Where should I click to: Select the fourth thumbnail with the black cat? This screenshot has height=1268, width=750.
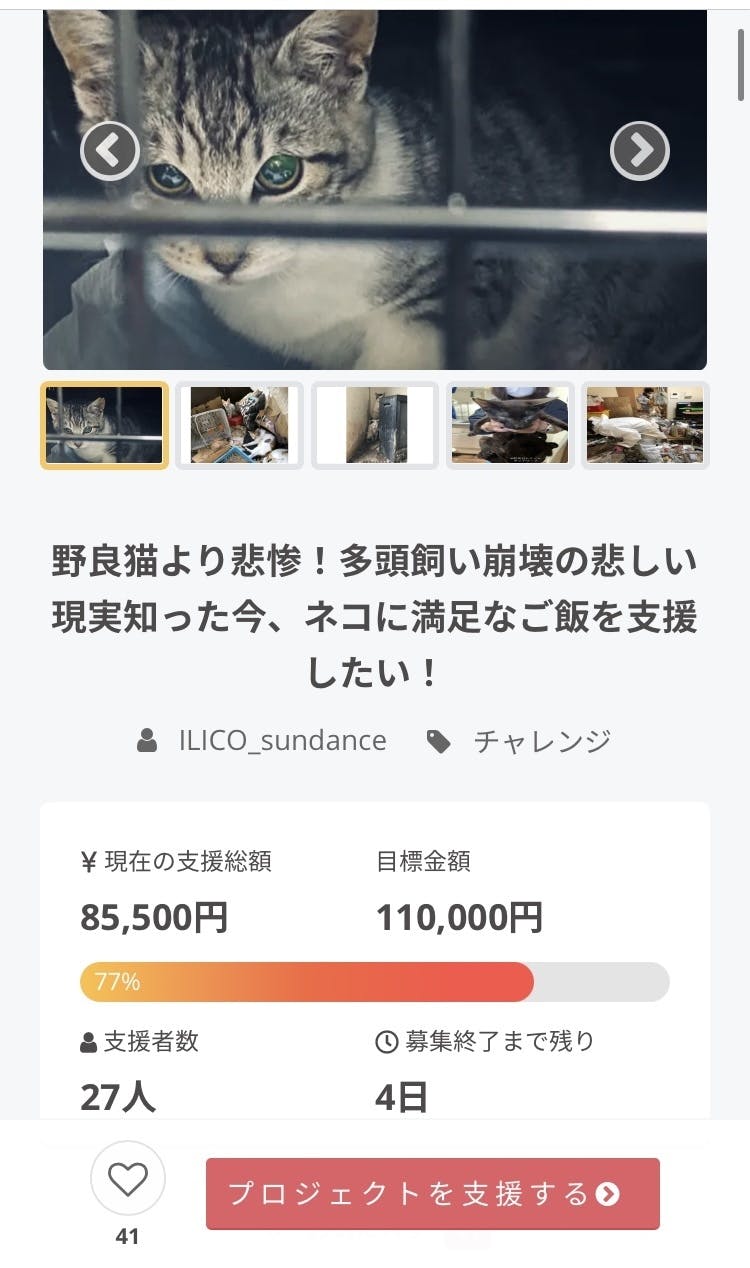click(x=510, y=425)
